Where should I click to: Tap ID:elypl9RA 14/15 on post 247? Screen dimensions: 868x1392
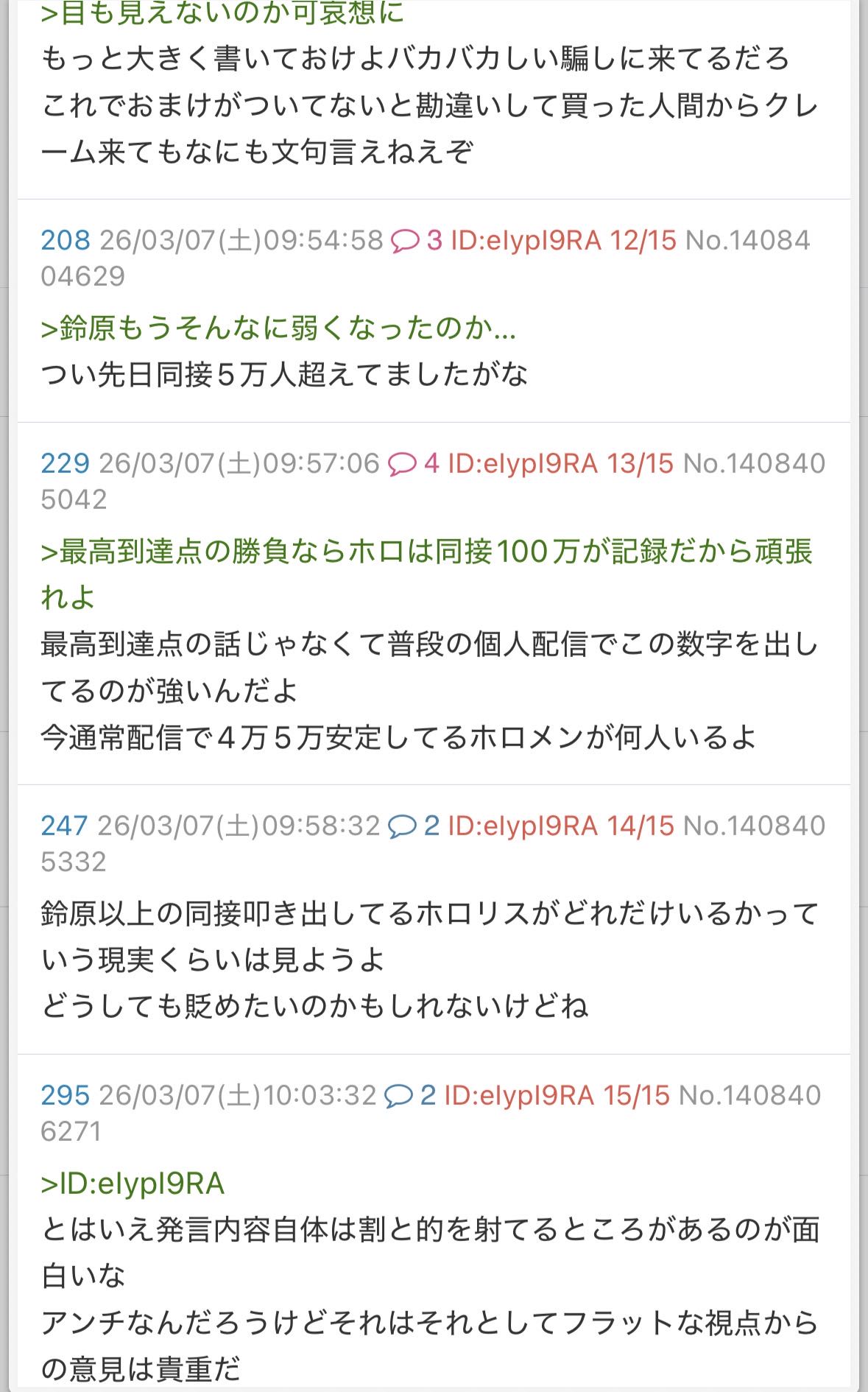pos(560,826)
